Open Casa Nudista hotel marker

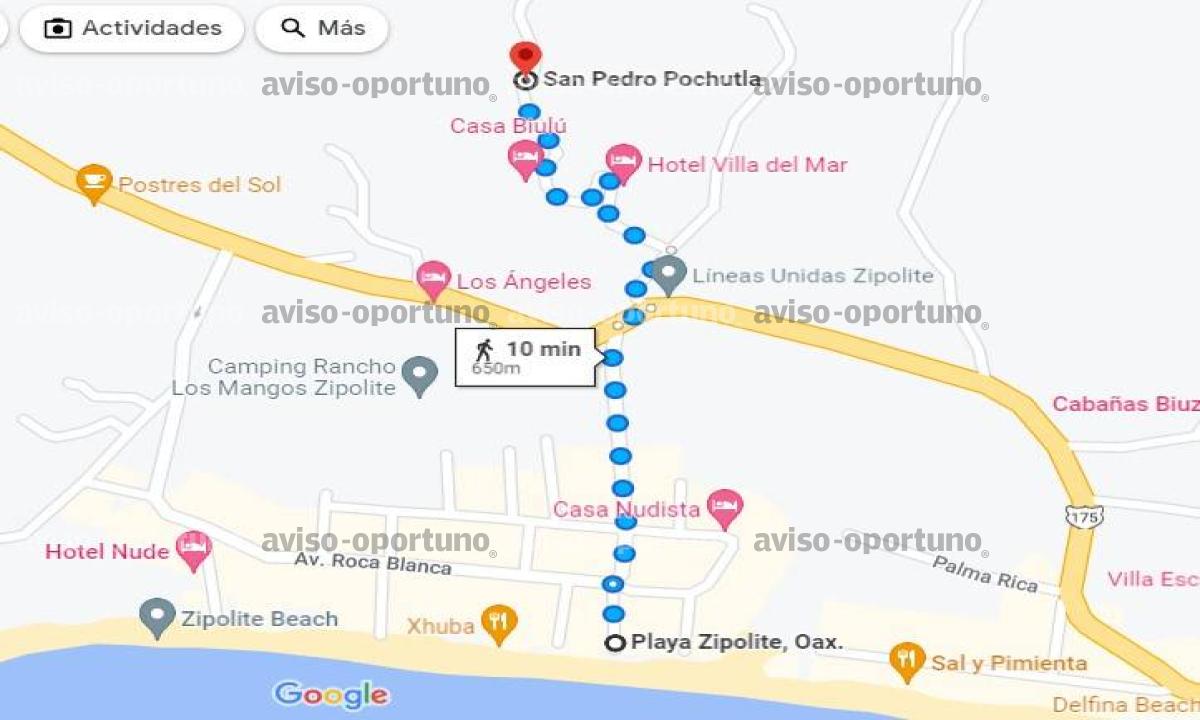[x=724, y=507]
